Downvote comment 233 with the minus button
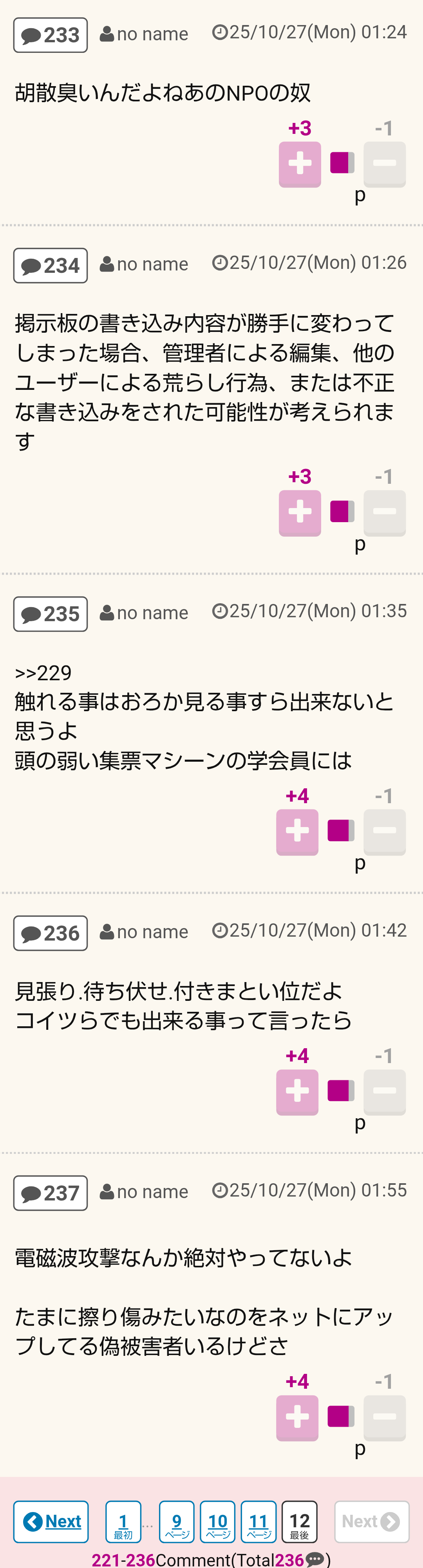423x1568 pixels. coord(385,164)
